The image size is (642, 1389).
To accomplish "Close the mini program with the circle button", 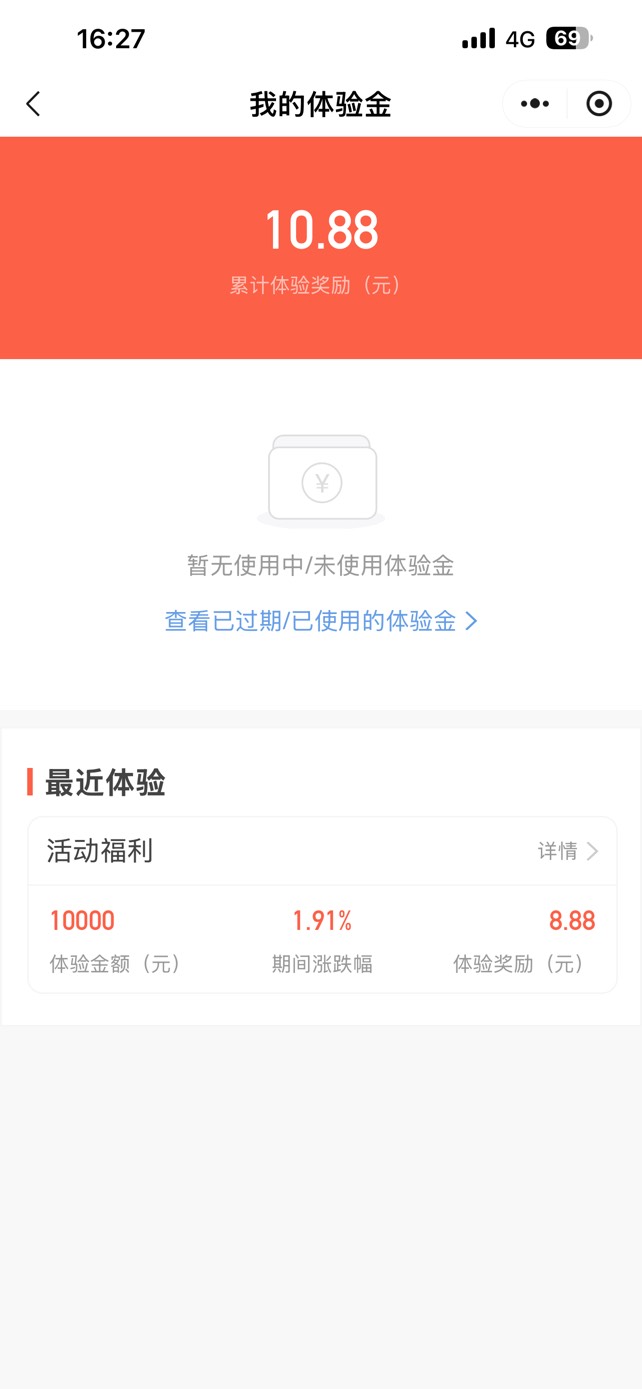I will tap(599, 104).
